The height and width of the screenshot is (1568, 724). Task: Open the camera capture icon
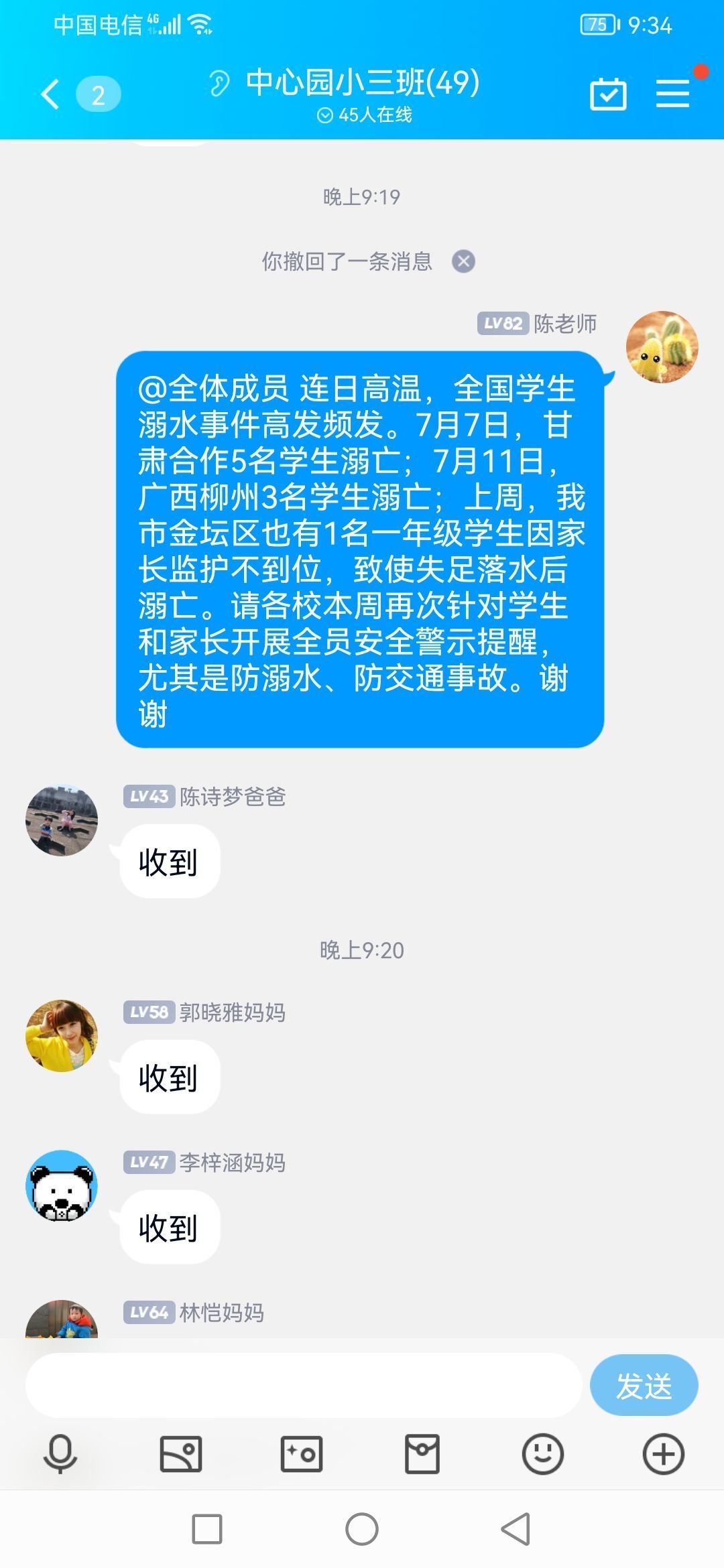pos(302,1454)
